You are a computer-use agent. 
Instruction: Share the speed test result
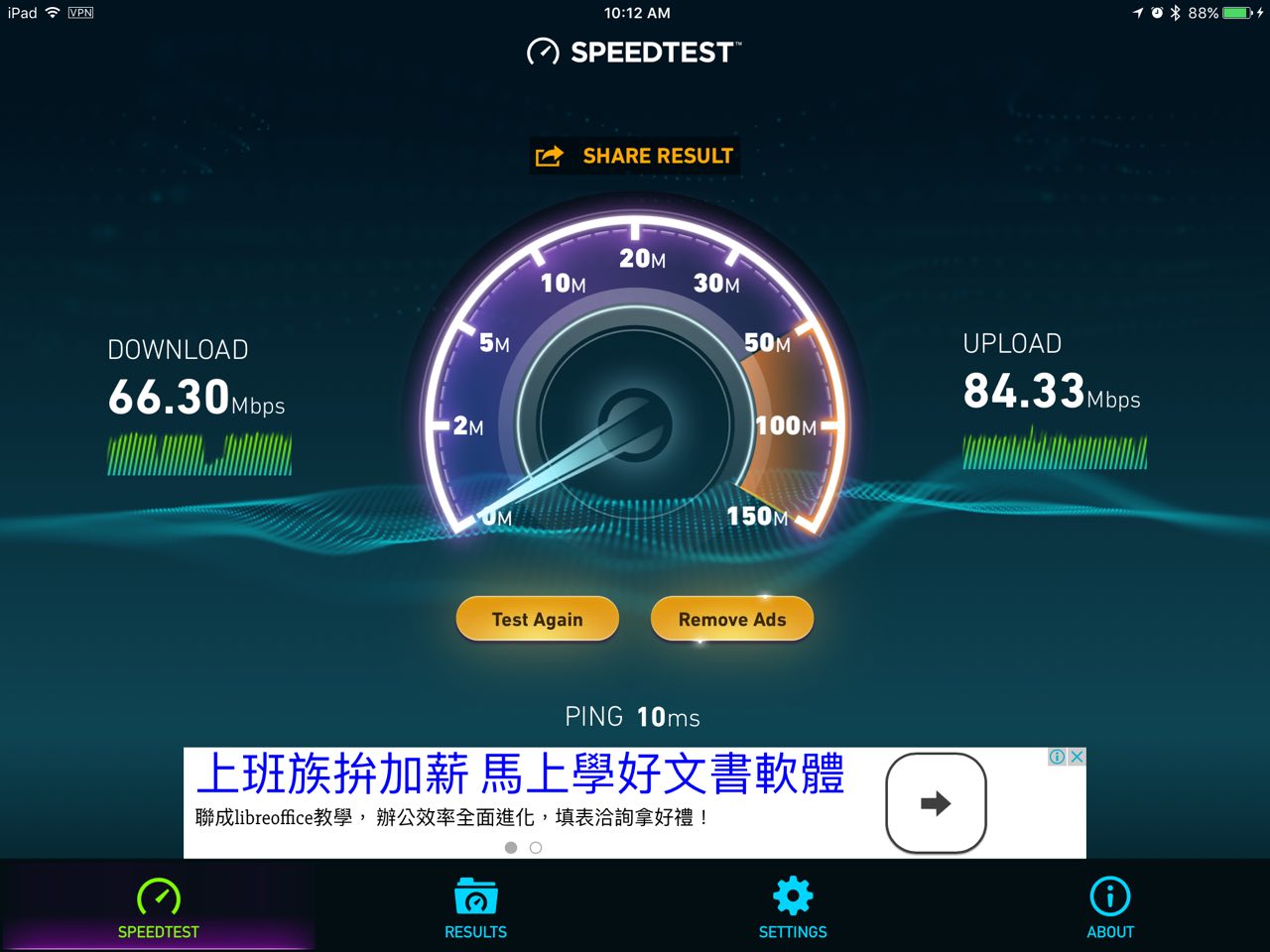coord(635,156)
